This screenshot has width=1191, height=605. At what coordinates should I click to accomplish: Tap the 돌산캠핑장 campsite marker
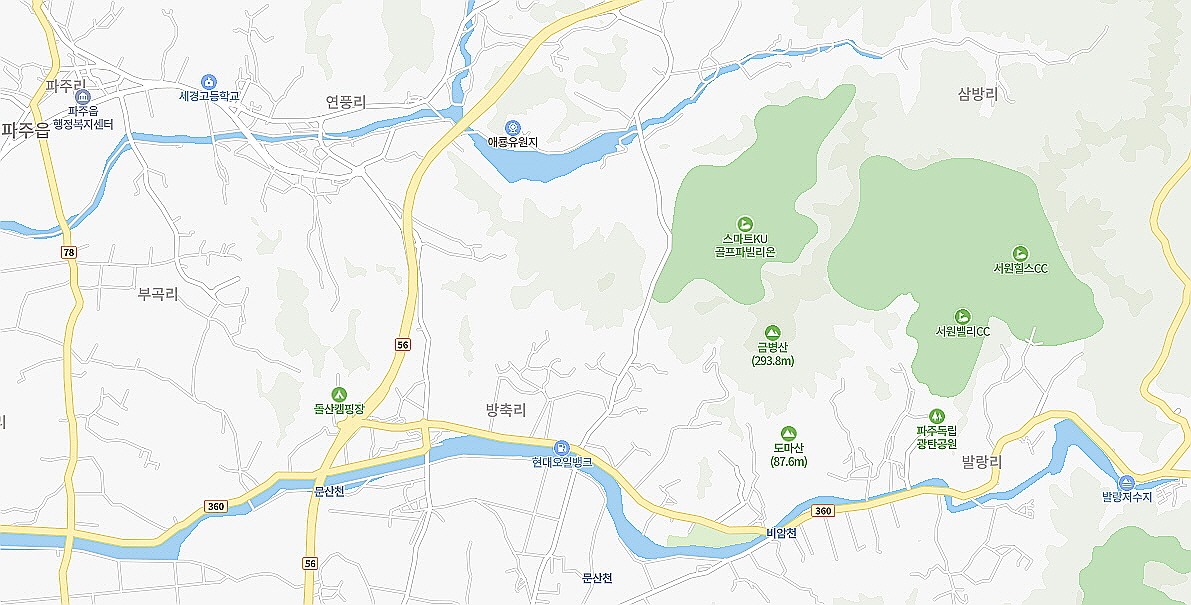click(339, 394)
